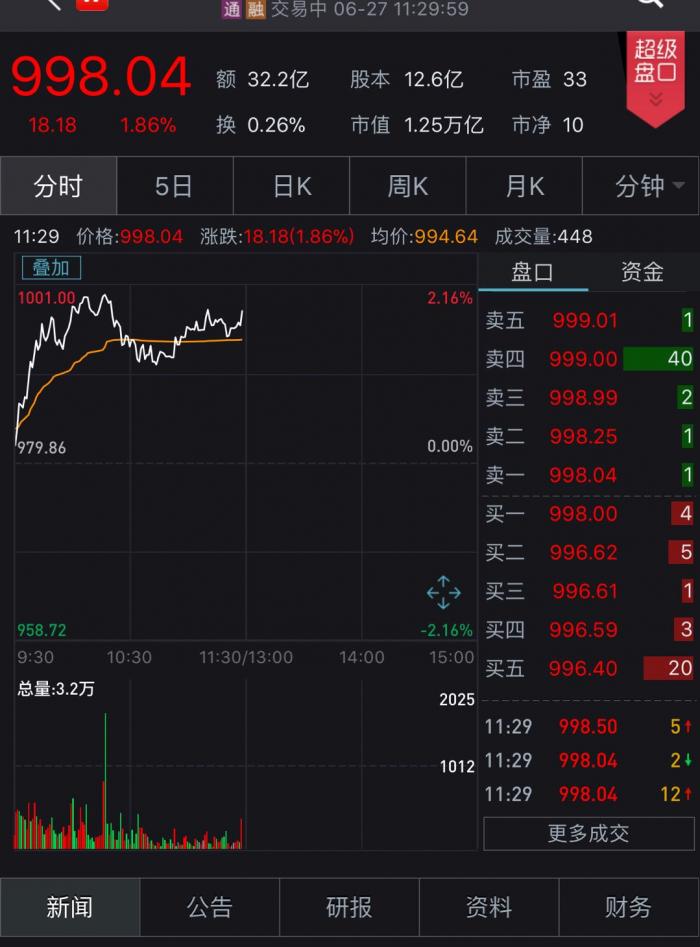
Task: Go to the 财务 tab
Action: click(x=628, y=907)
